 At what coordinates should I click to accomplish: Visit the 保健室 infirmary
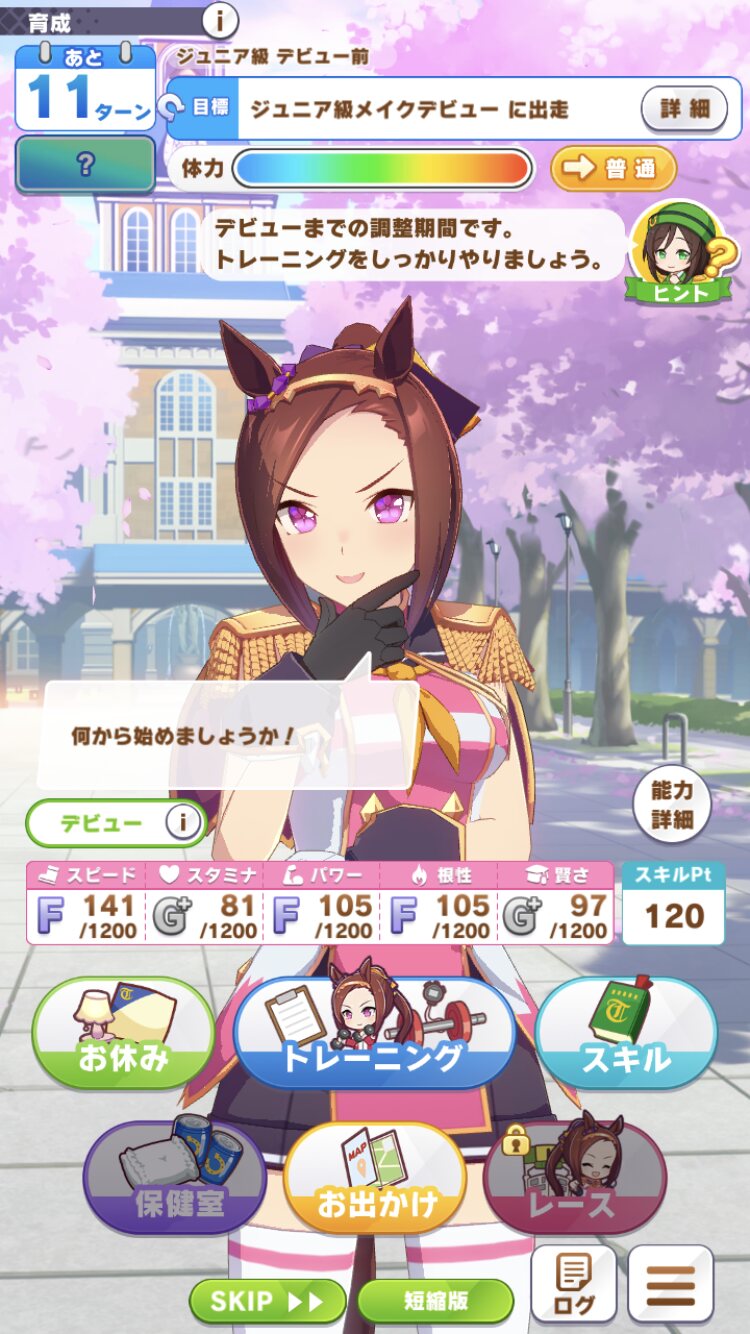[174, 1178]
